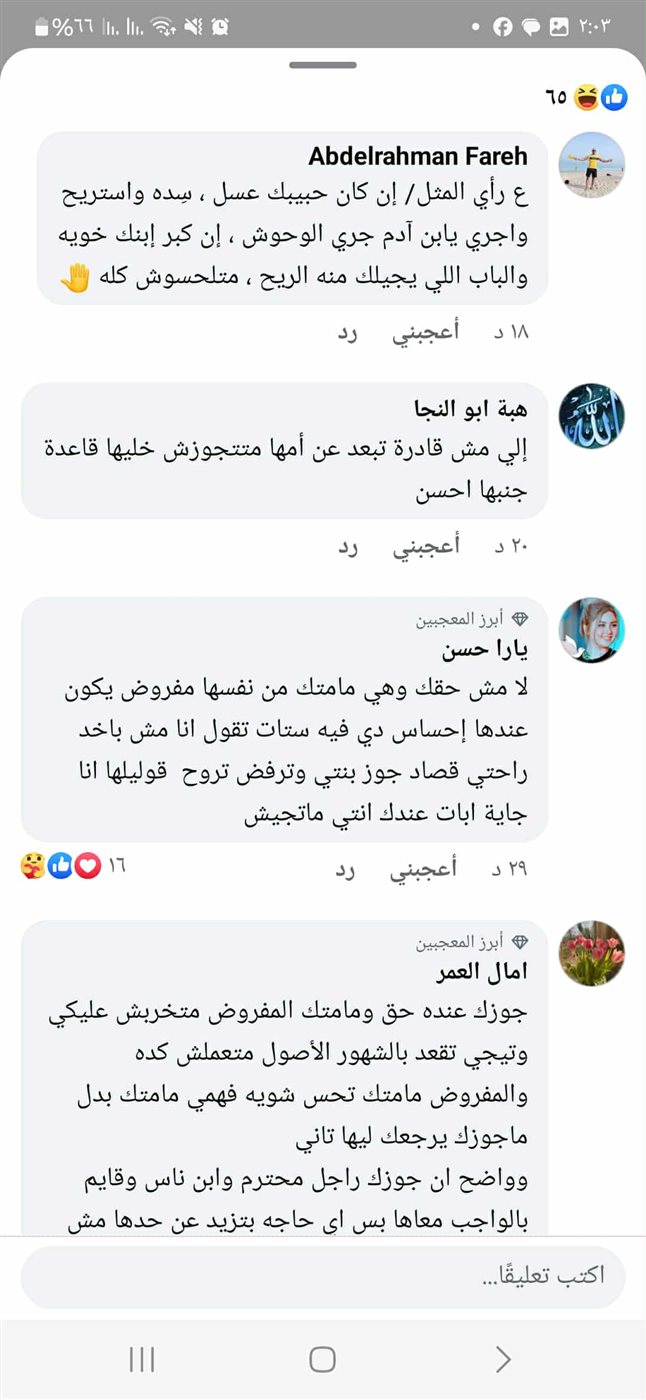Like the comment by هبة ابو النجا
Viewport: 646px width, 1400px height.
click(424, 546)
